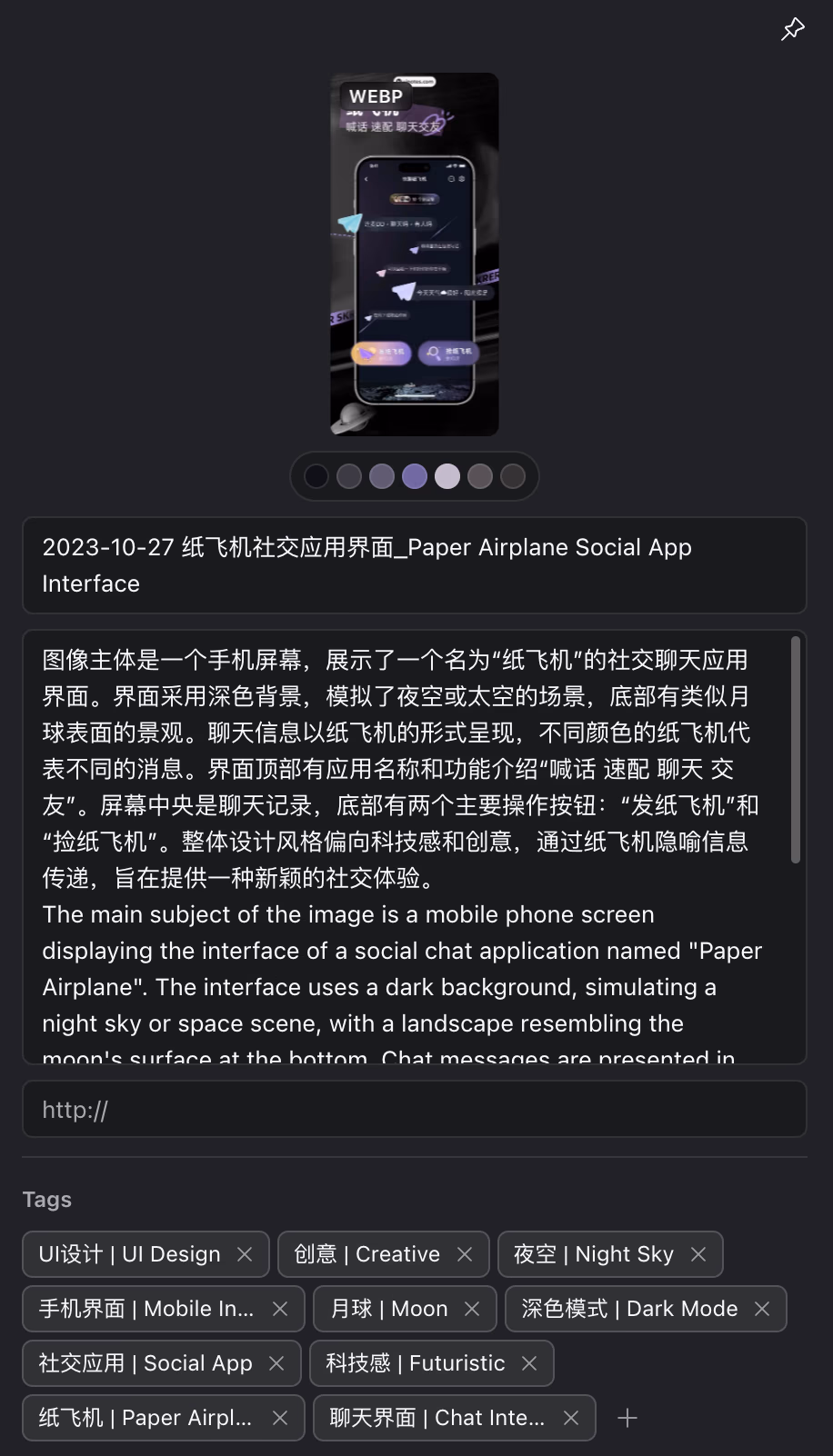Viewport: 833px width, 1456px height.
Task: Remove the Social App tag
Action: pos(276,1363)
